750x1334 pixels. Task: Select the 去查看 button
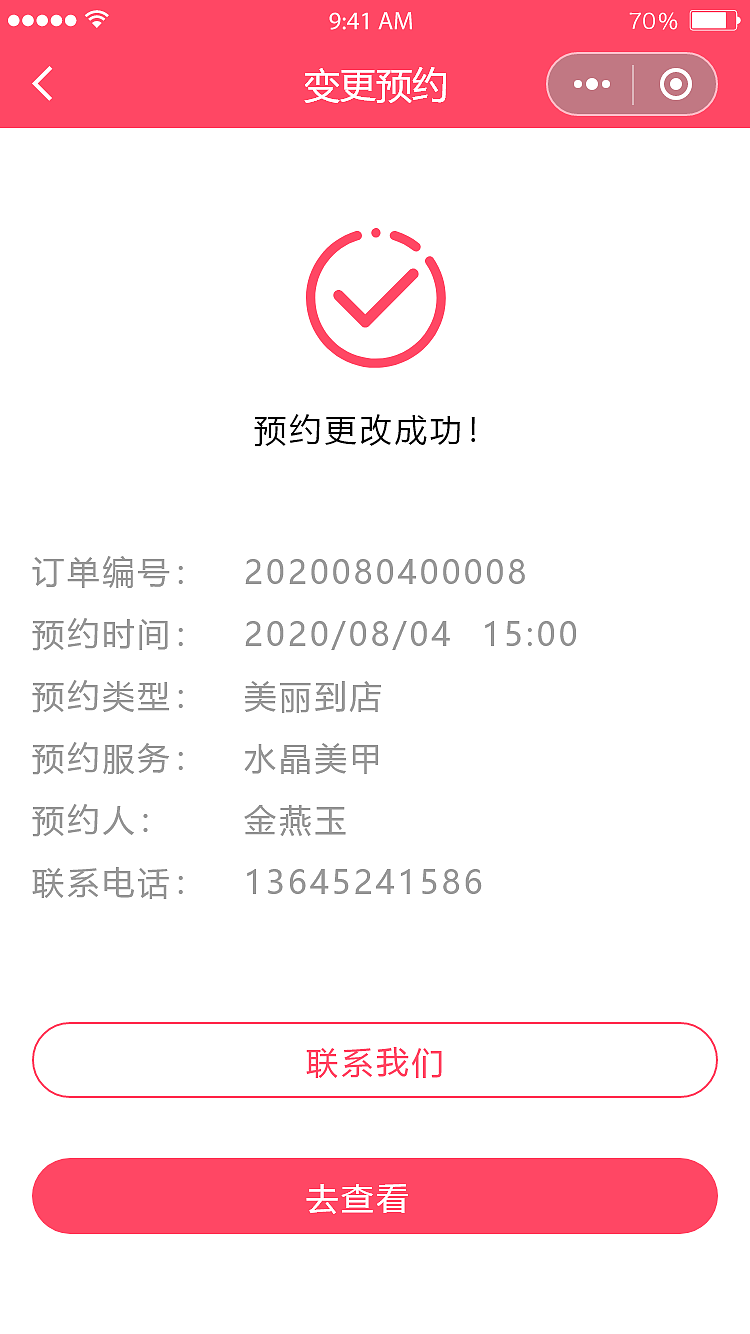(x=375, y=1196)
